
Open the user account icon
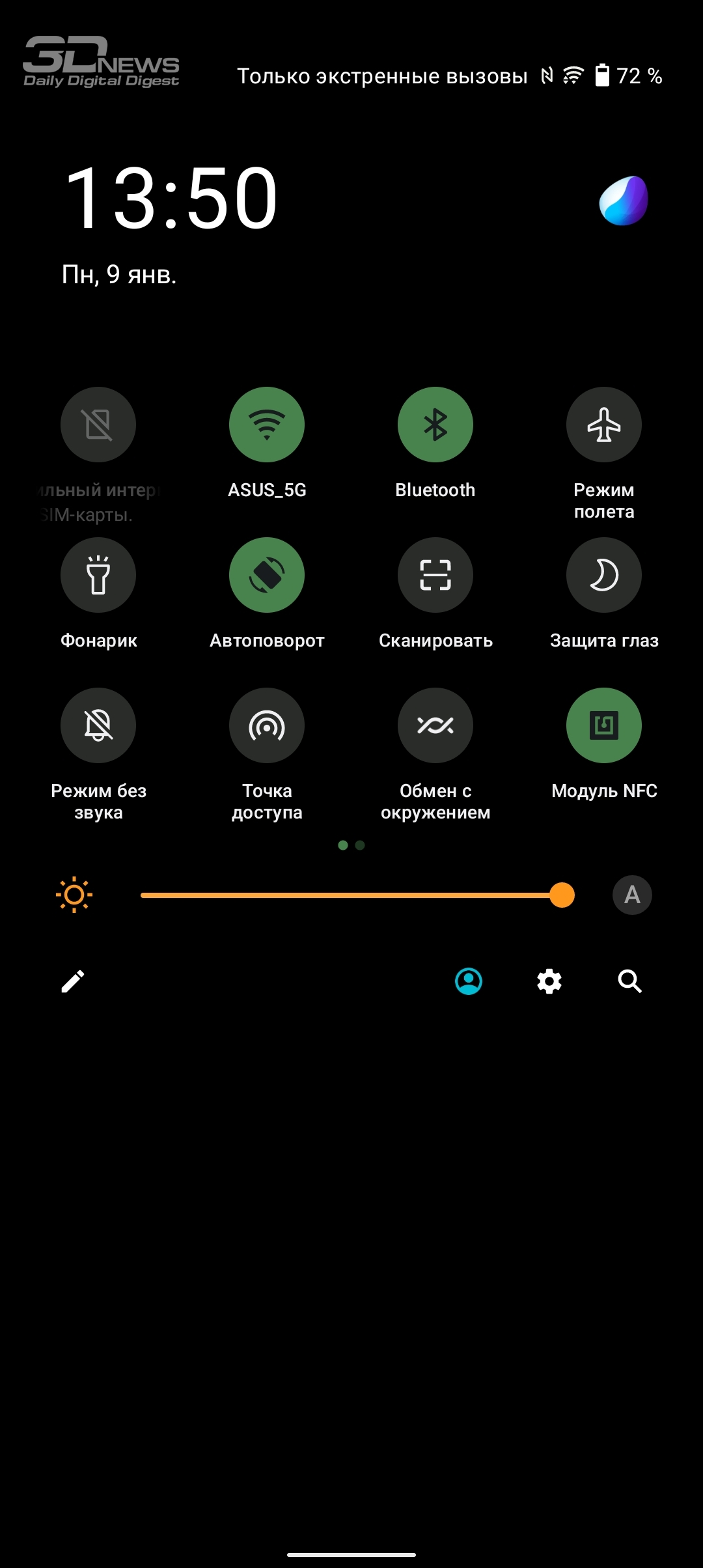[469, 981]
